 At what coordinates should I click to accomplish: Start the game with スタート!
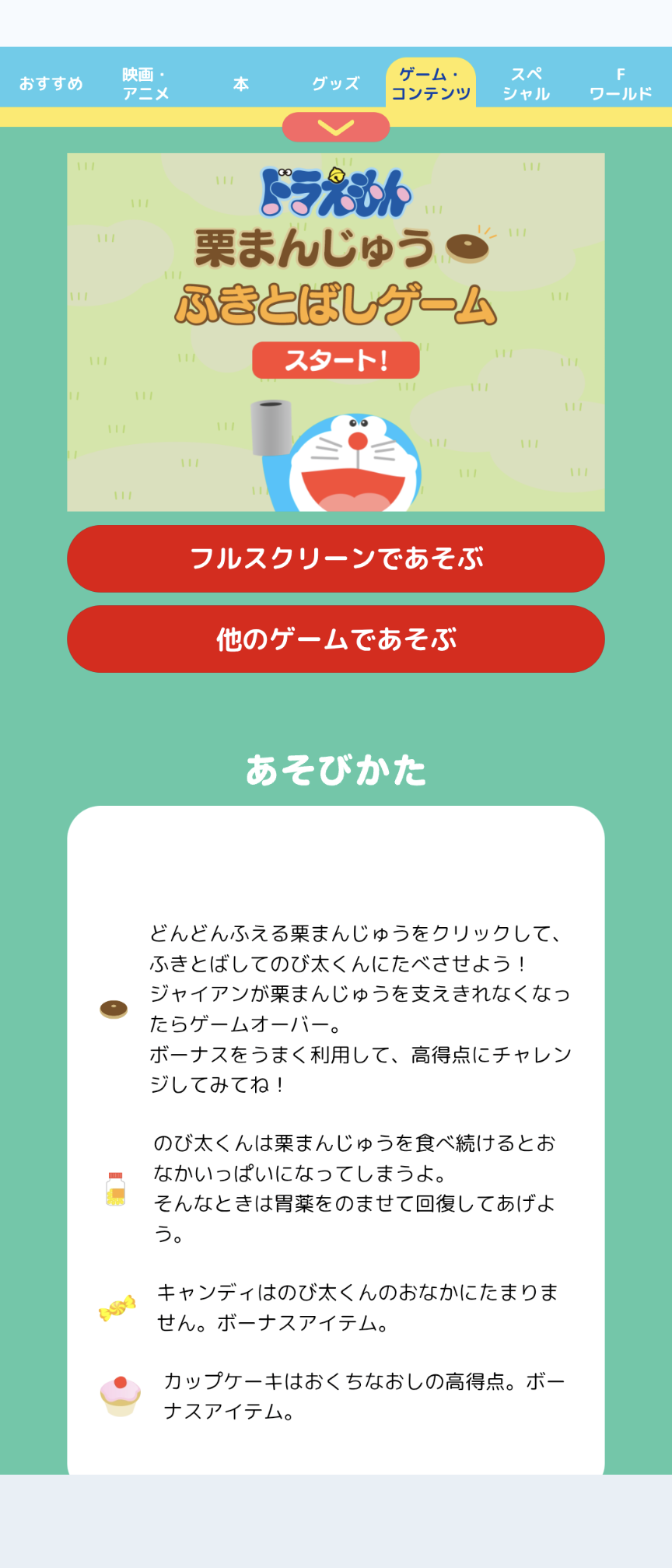pos(336,360)
